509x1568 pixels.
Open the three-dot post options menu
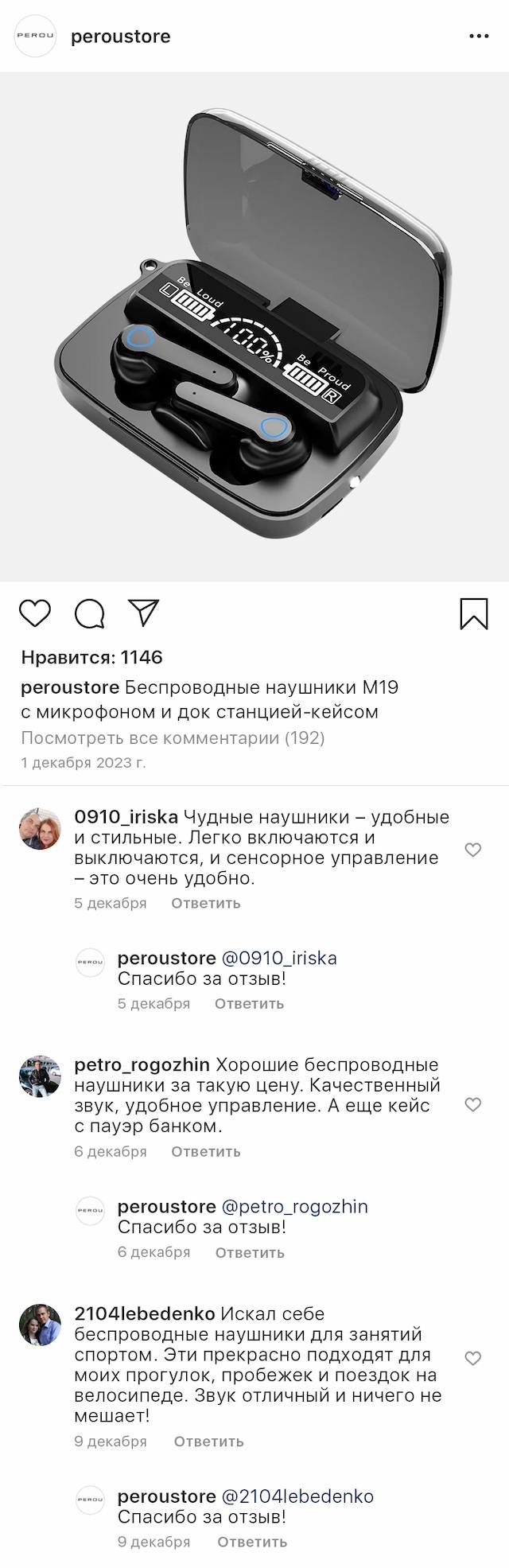click(479, 37)
